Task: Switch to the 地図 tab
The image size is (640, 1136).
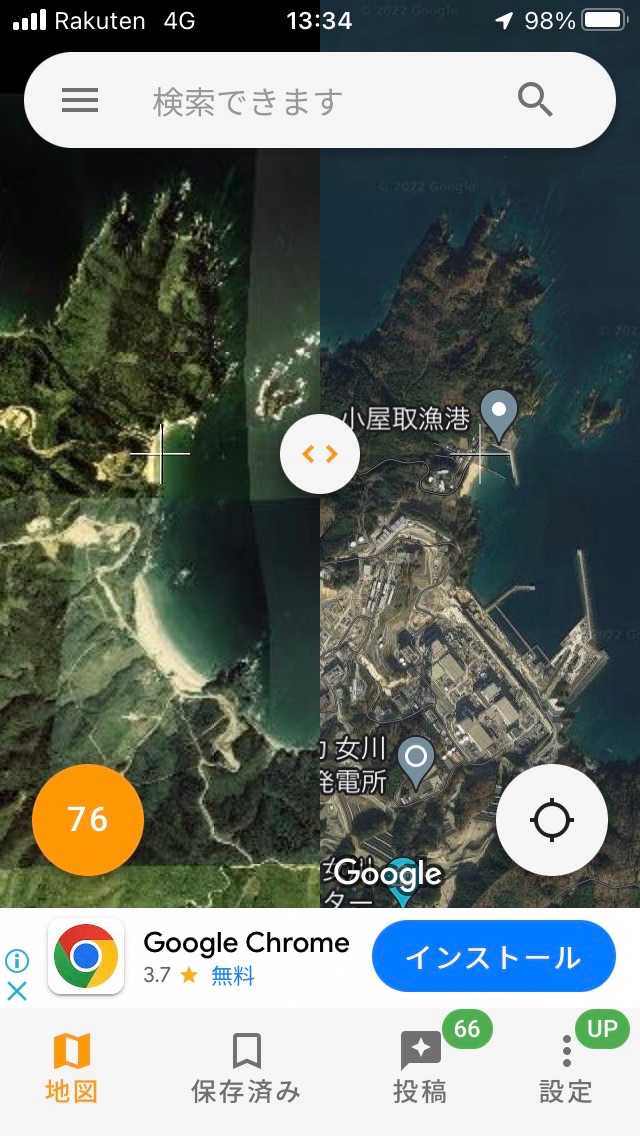Action: 72,1068
